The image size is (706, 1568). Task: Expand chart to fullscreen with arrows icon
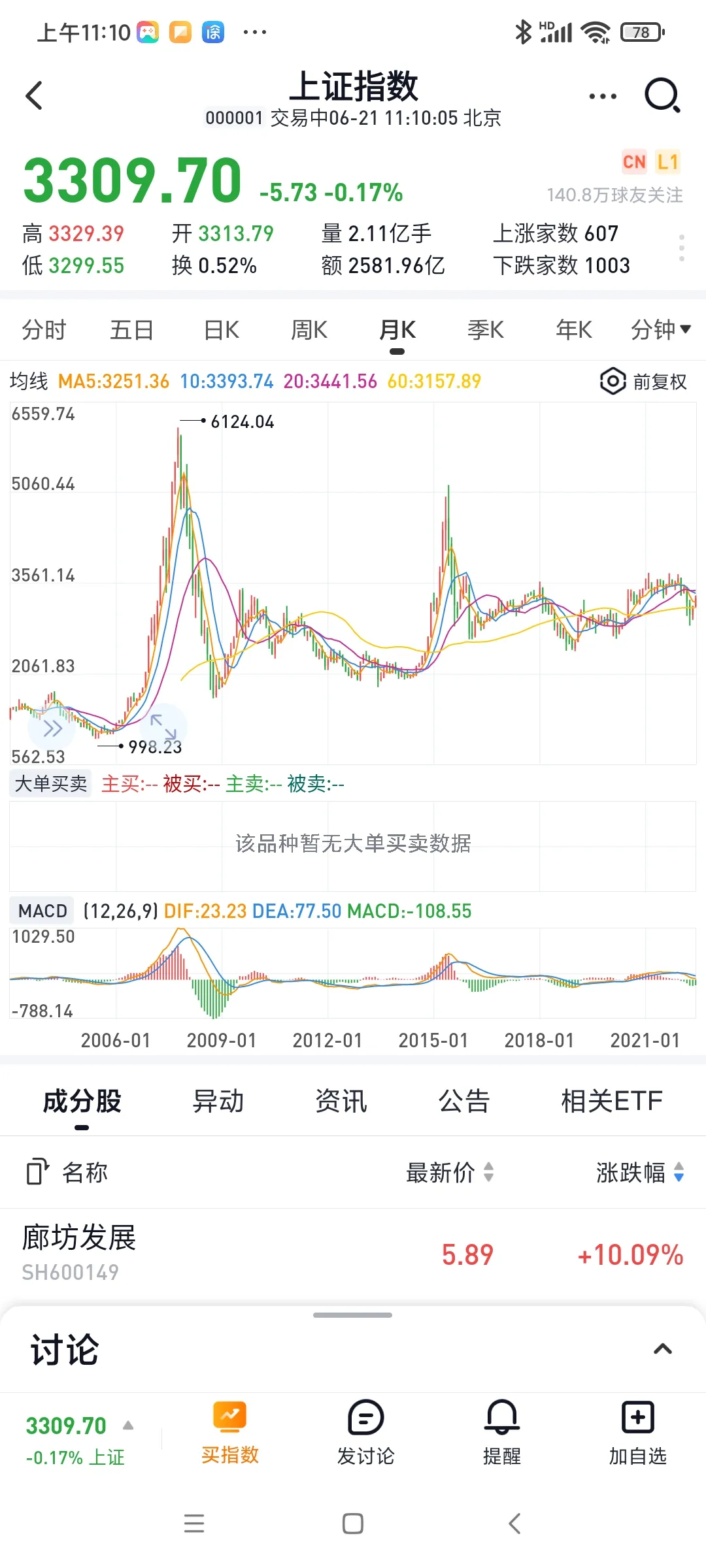[163, 727]
